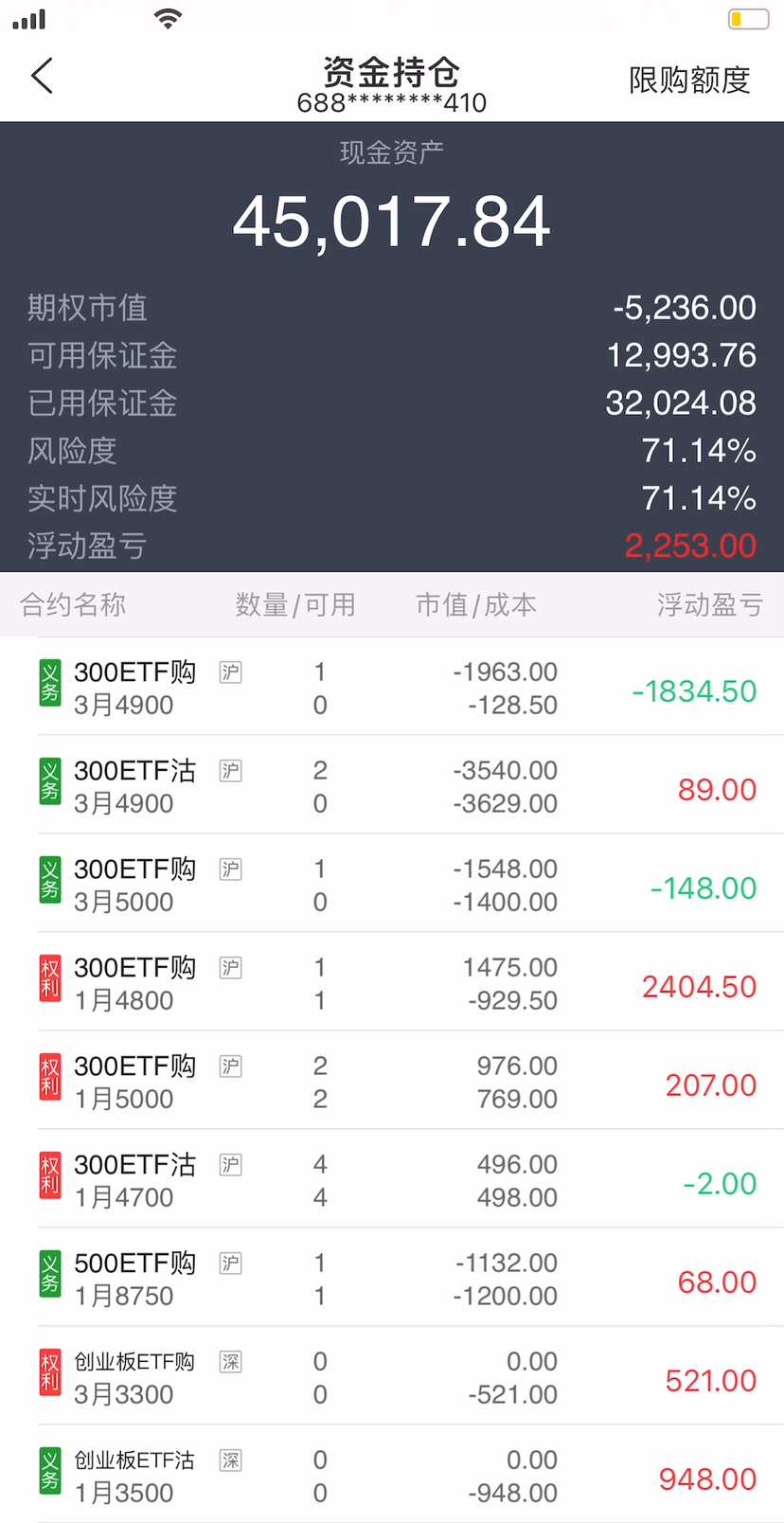Open 限购额度 in the header
The width and height of the screenshot is (784, 1523).
pyautogui.click(x=688, y=81)
